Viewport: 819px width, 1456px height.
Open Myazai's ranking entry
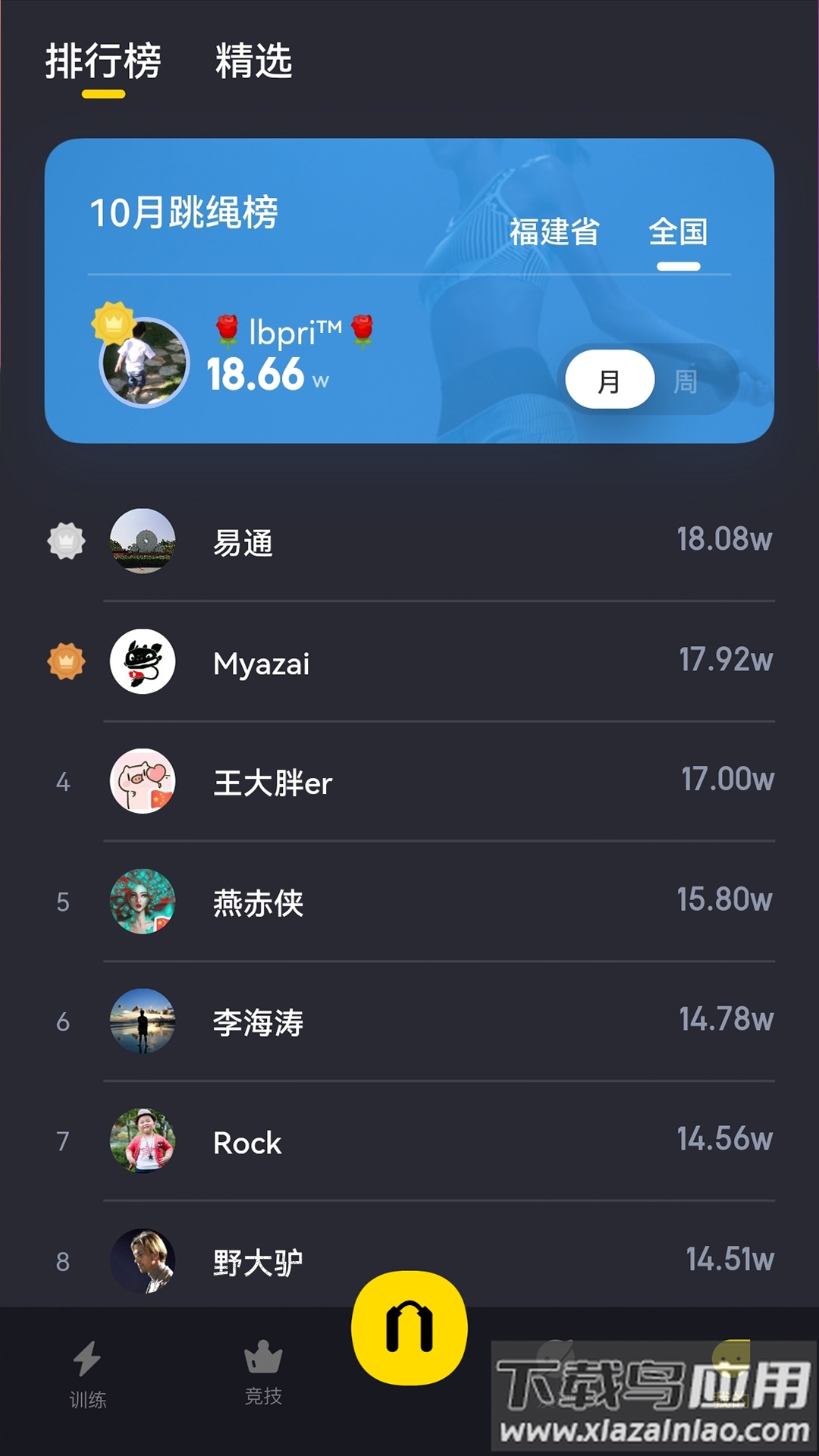point(409,662)
